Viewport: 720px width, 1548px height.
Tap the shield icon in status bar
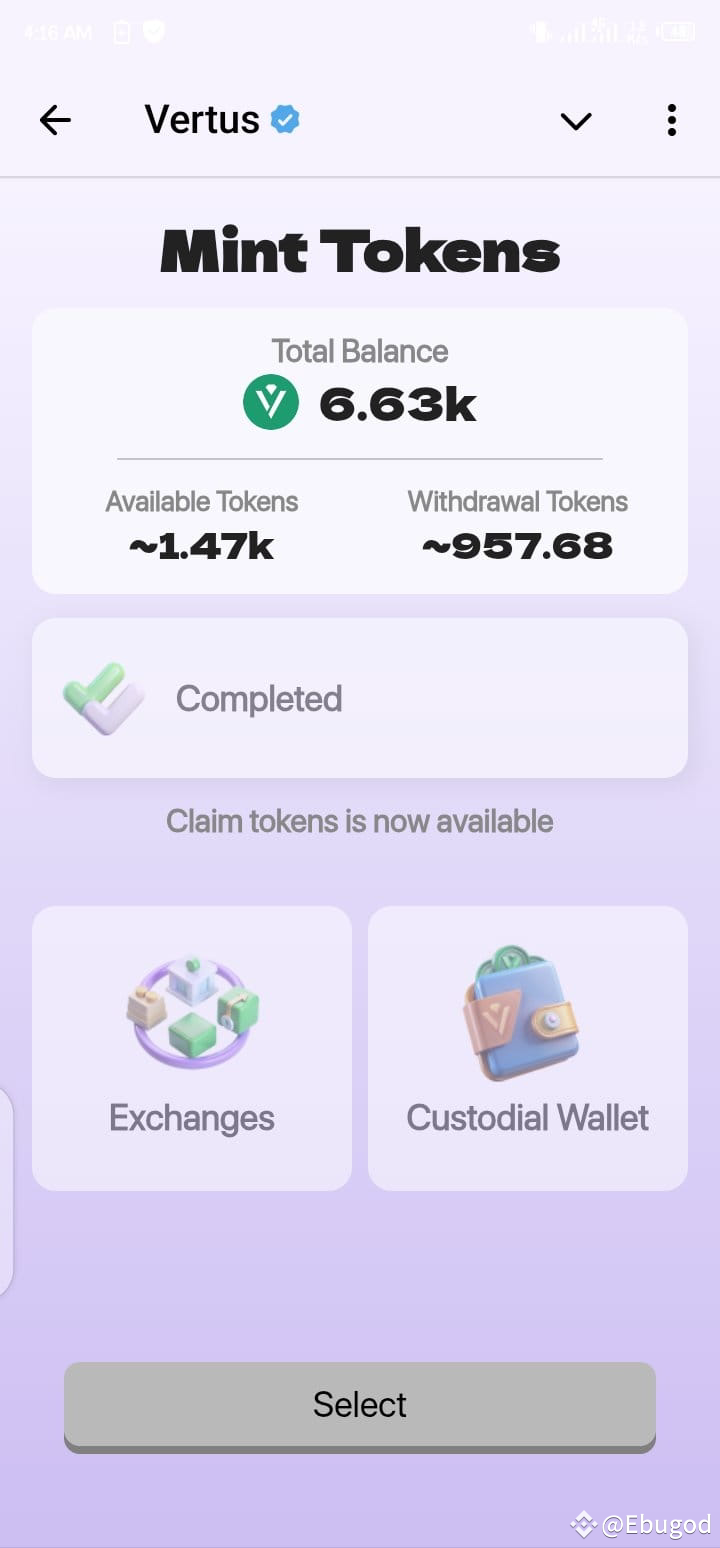click(153, 31)
